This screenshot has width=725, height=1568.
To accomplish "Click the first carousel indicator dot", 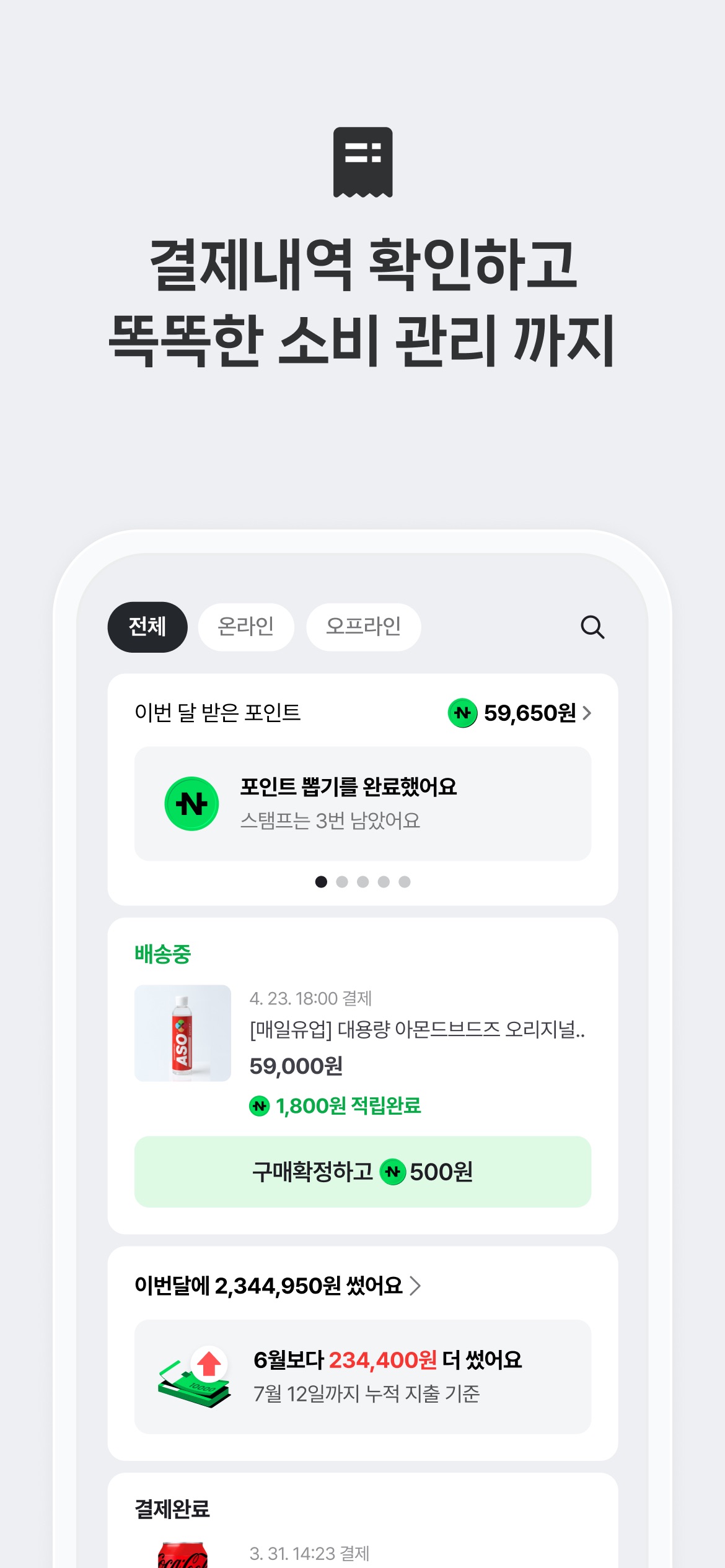I will (321, 881).
